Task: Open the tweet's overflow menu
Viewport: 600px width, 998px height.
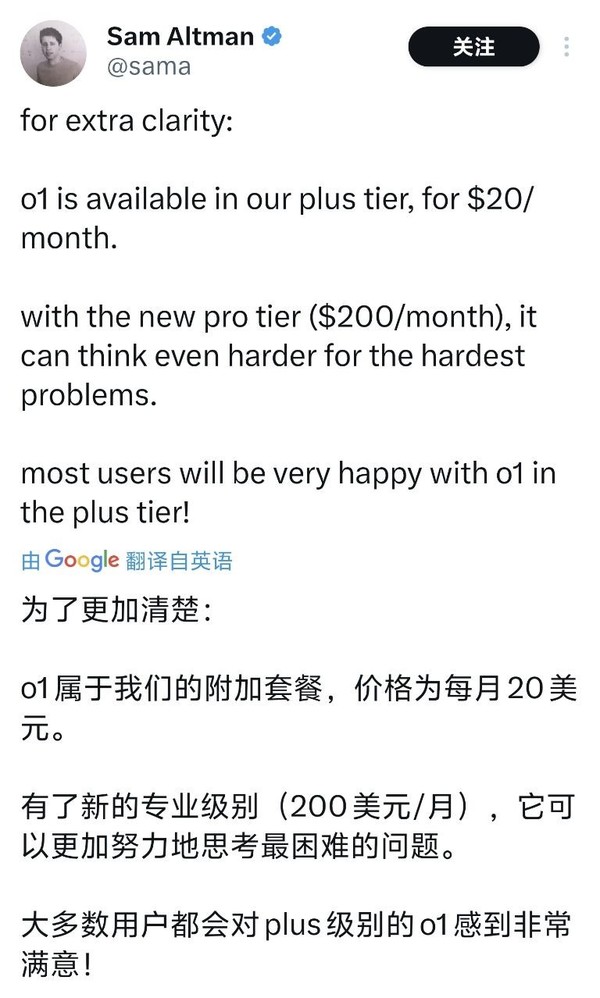Action: (567, 47)
